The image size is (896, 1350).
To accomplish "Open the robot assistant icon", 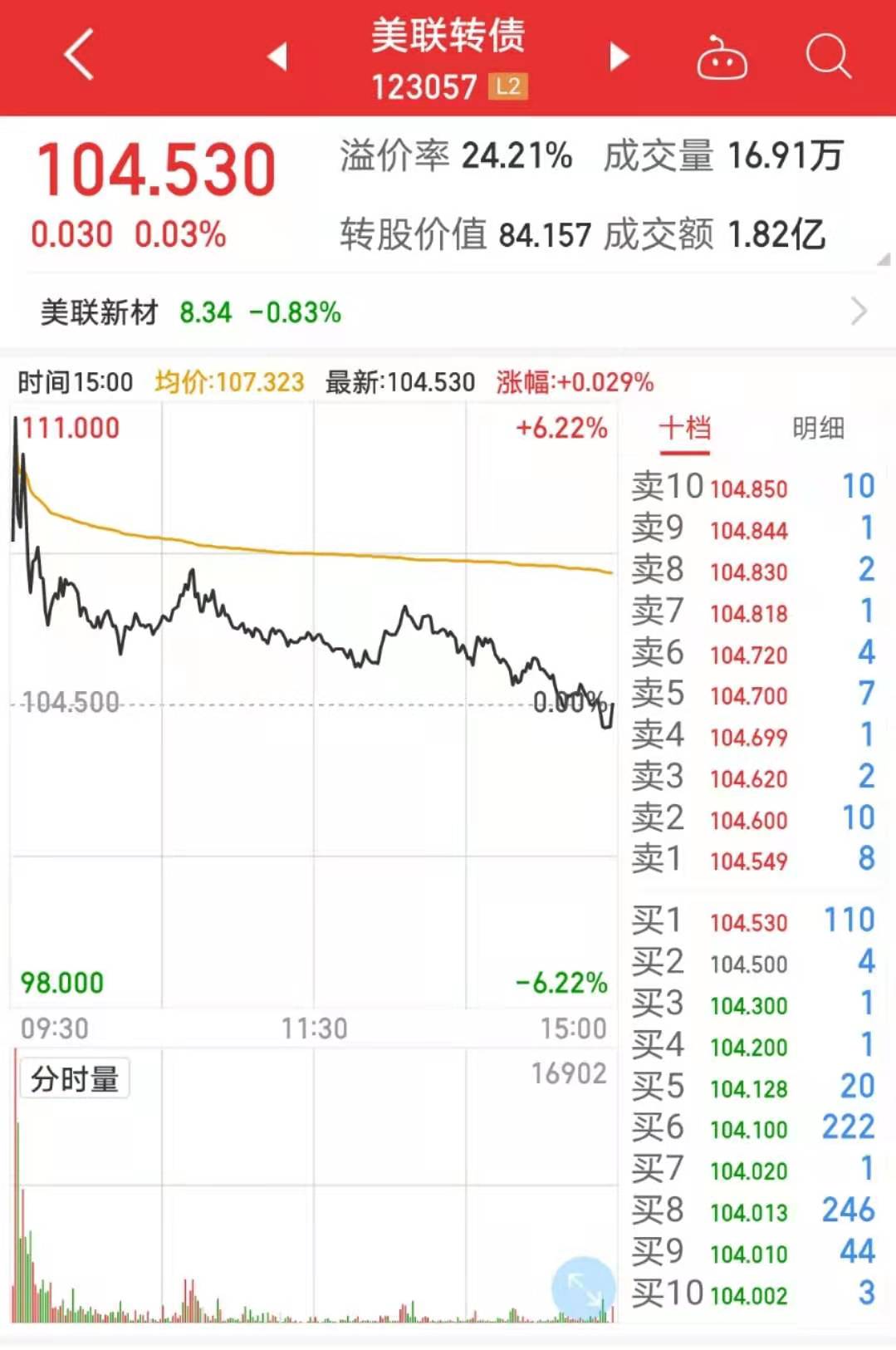I will pos(721,58).
